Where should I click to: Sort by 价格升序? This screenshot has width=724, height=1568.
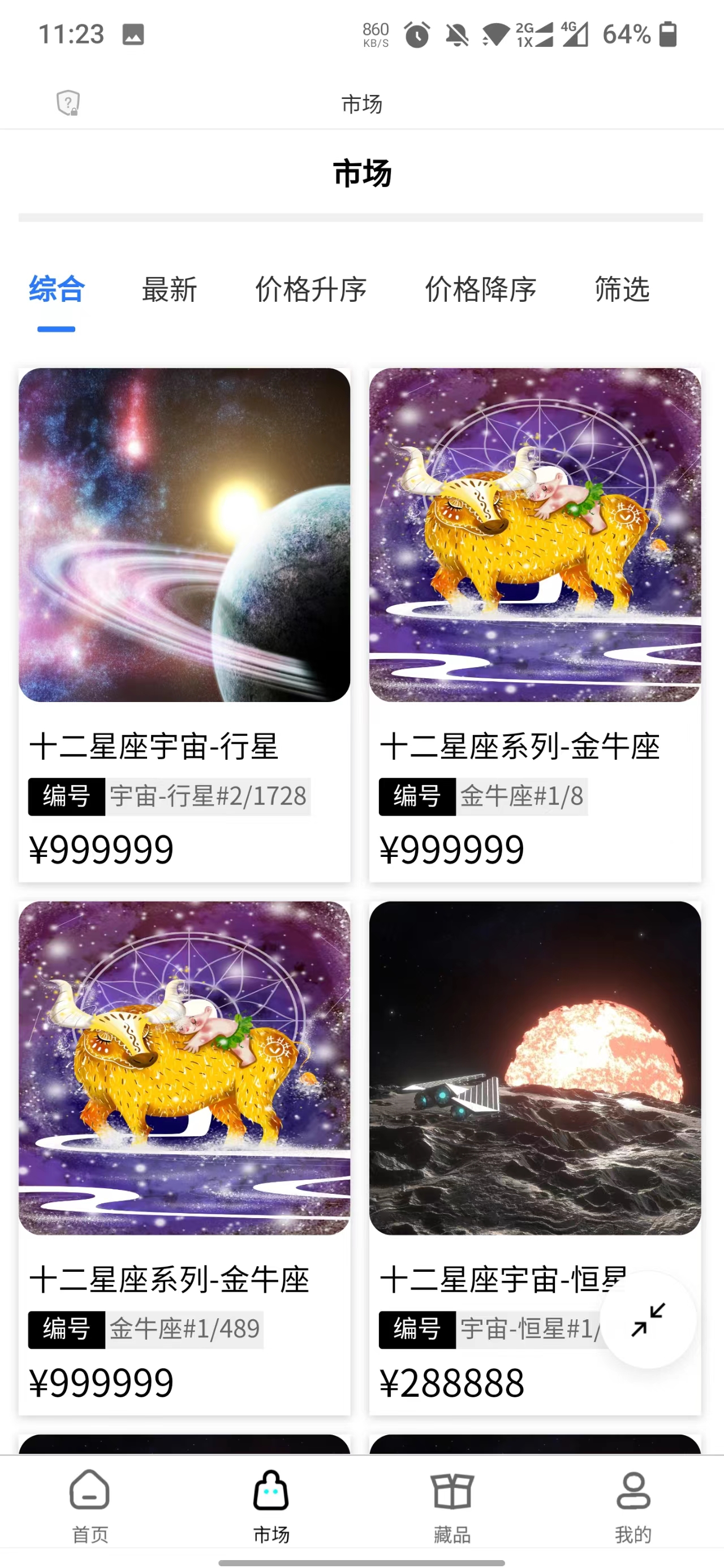coord(311,289)
